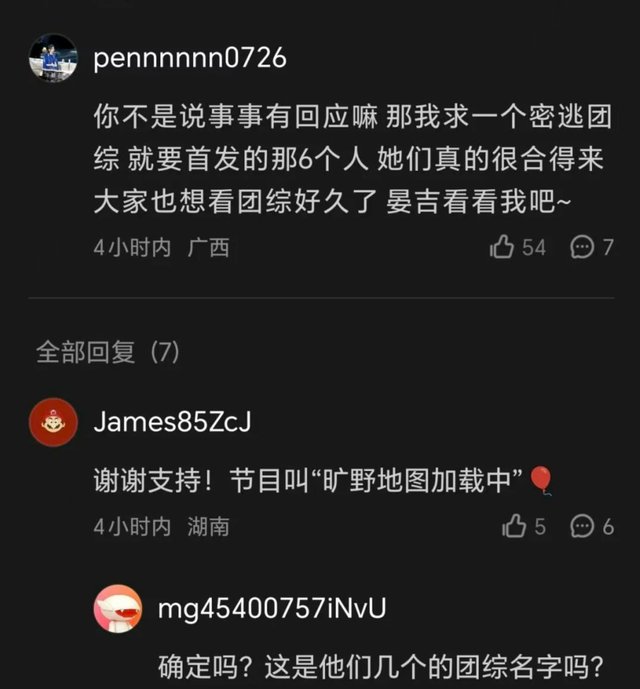Tap the username James85ZcJ
Viewport: 640px width, 689px height.
tap(172, 421)
